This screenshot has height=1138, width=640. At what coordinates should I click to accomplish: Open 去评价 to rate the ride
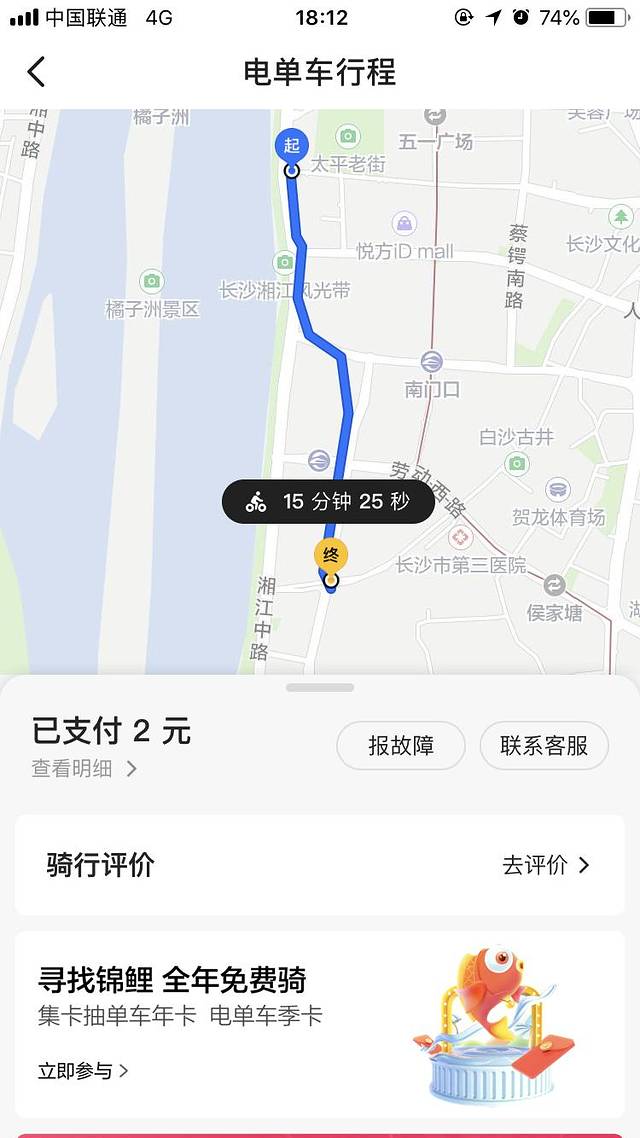[x=546, y=865]
